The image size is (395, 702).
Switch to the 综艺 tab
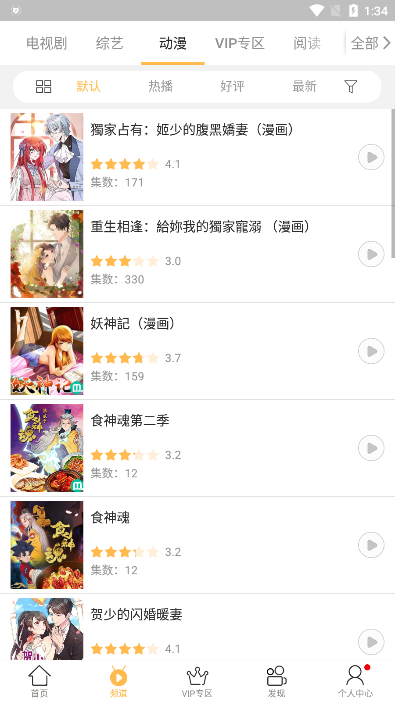pyautogui.click(x=109, y=43)
